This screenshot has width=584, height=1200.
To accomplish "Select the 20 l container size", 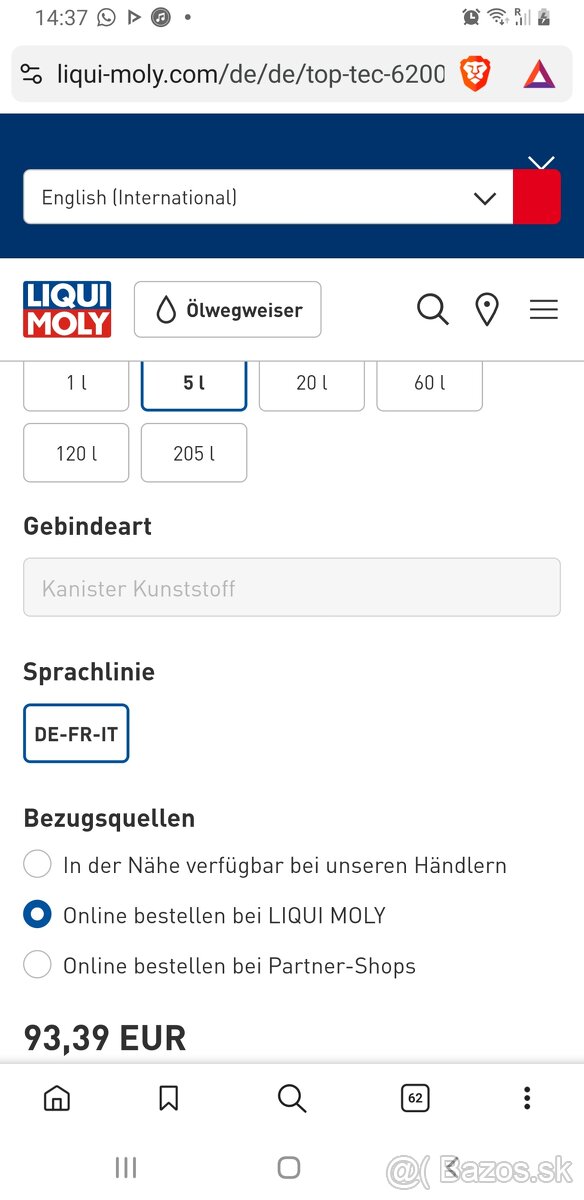I will (312, 384).
